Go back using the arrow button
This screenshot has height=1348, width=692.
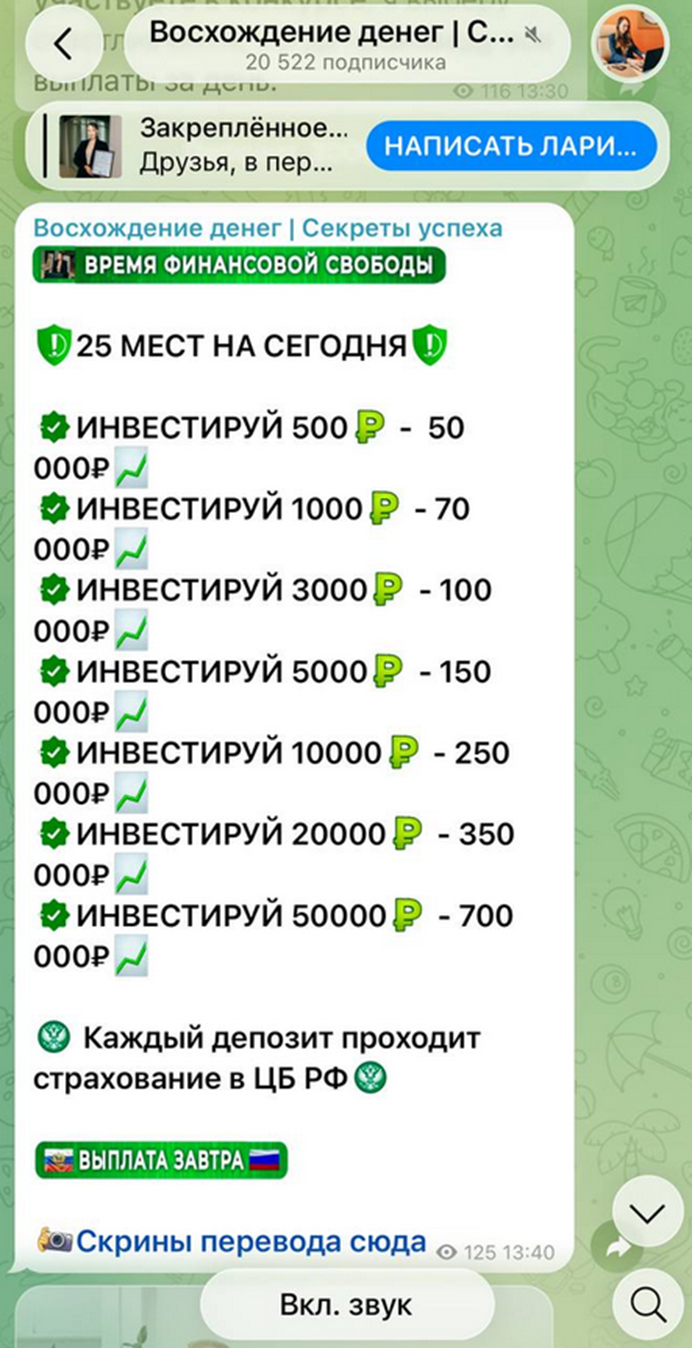(x=64, y=44)
